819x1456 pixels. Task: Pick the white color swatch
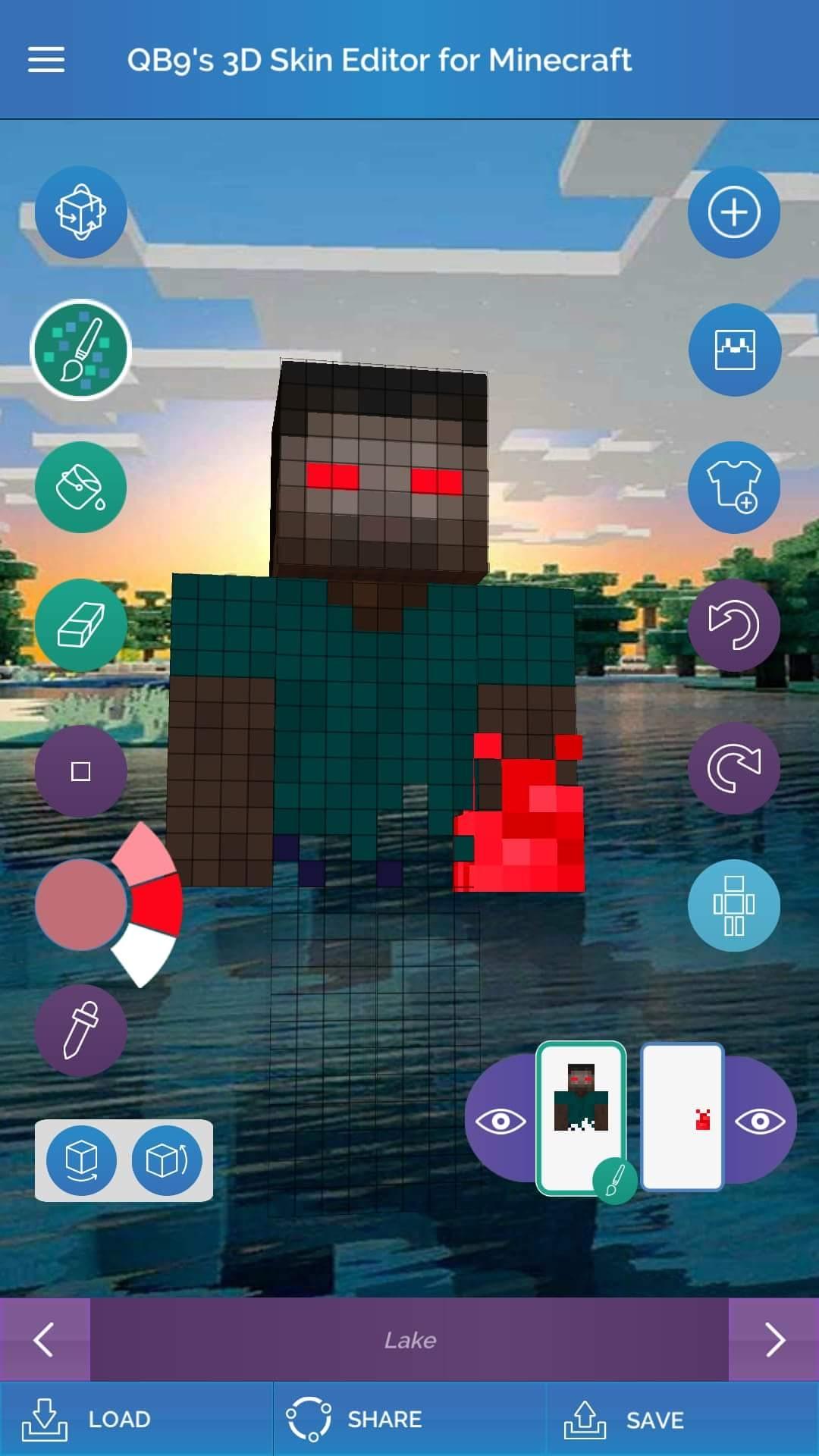(148, 953)
